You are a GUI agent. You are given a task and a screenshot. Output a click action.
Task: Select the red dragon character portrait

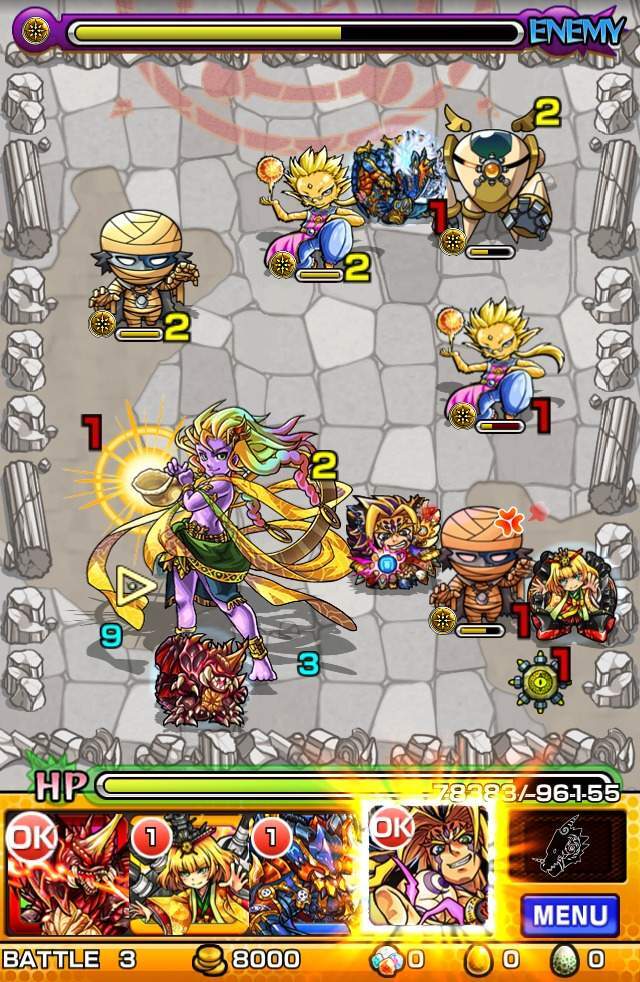66,872
